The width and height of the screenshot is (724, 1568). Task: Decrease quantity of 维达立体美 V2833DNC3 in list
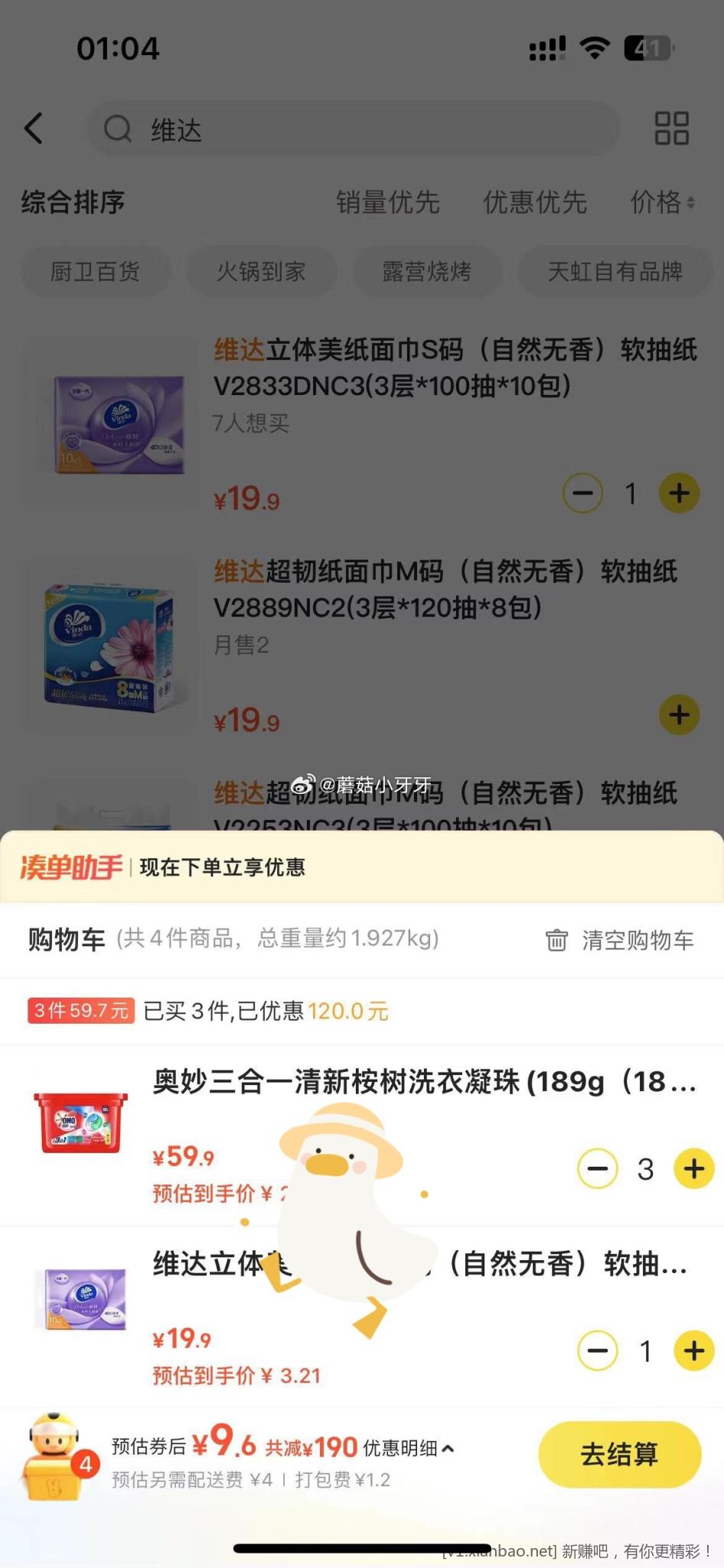point(583,493)
